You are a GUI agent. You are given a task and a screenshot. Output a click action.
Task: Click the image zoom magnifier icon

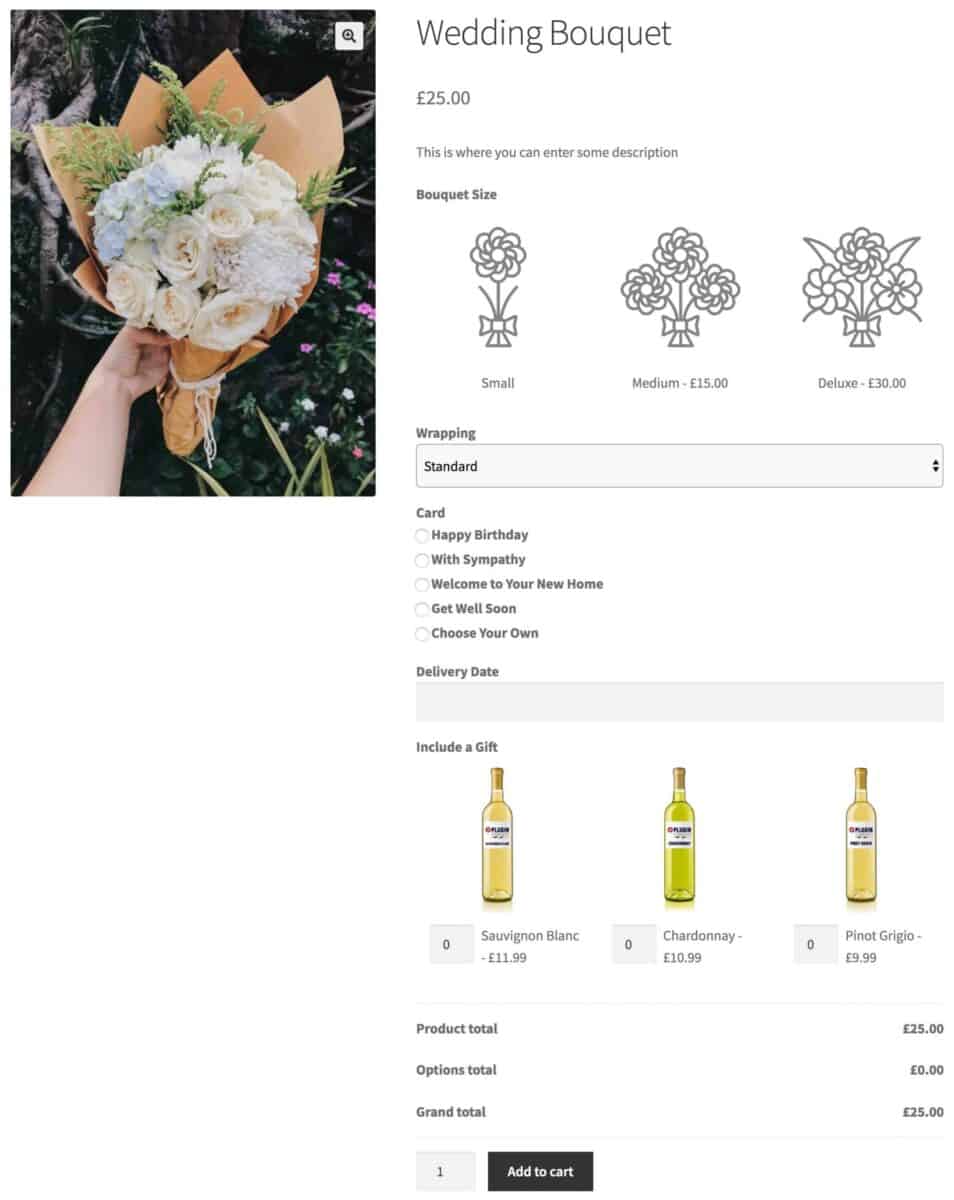tap(347, 36)
